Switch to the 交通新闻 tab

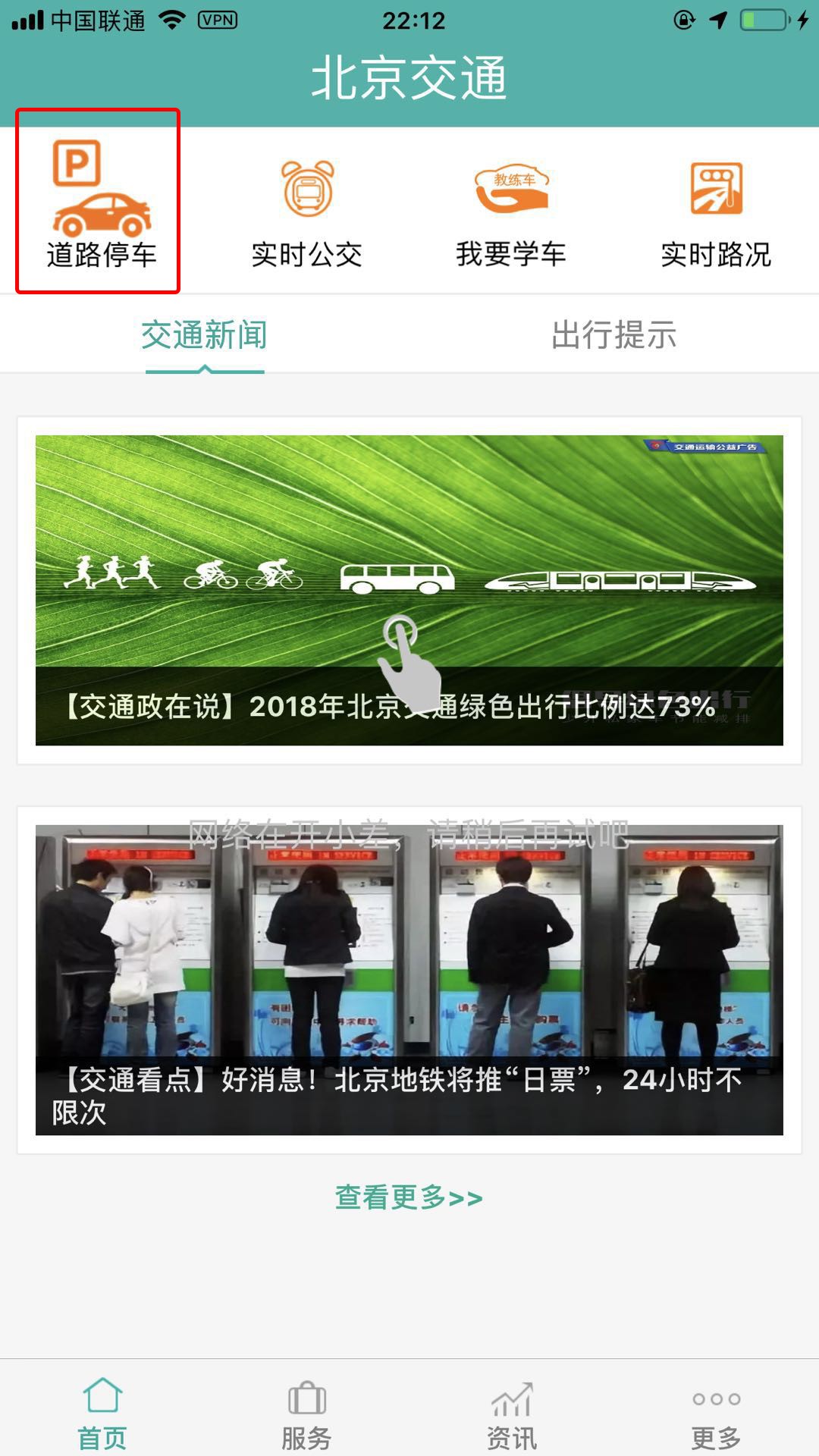pos(204,334)
